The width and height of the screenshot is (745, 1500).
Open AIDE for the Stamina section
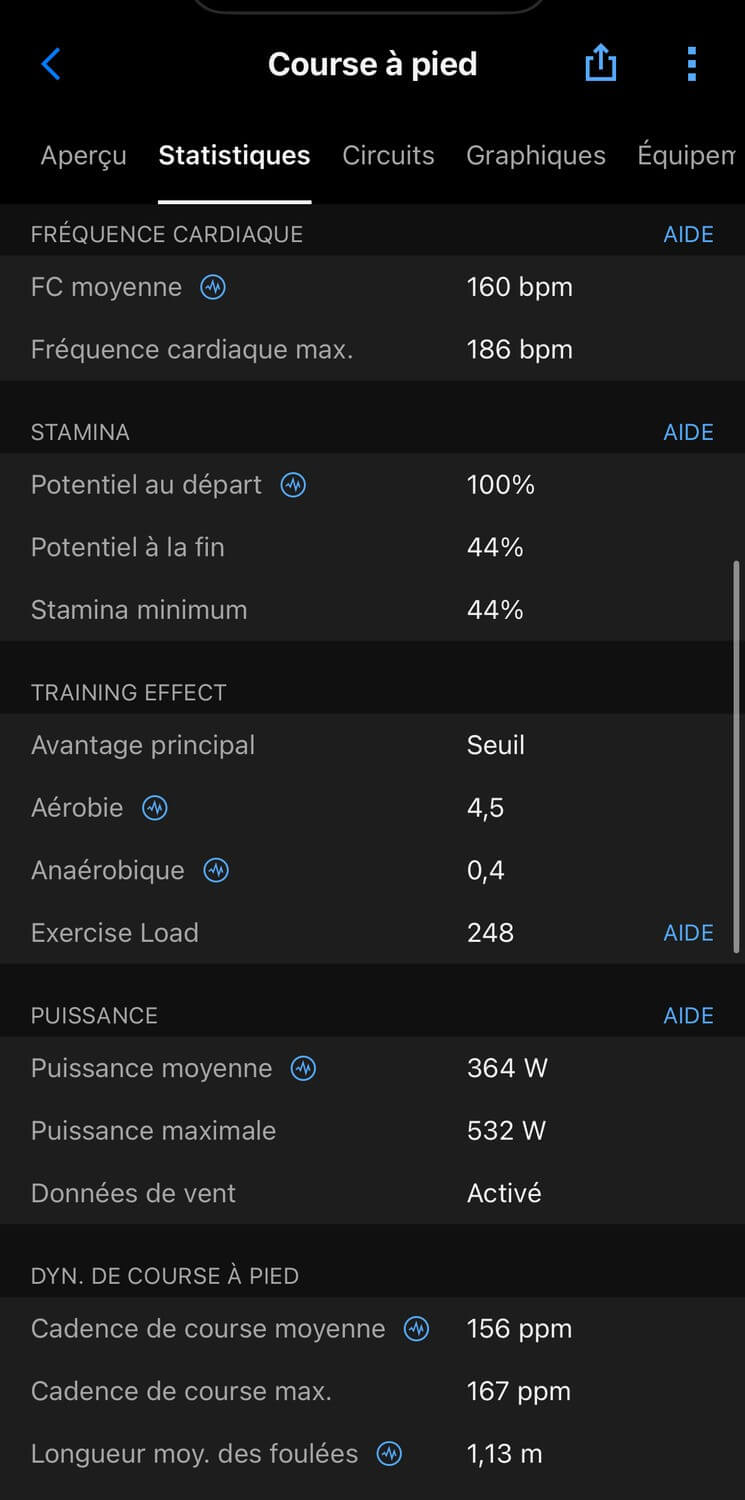point(688,433)
